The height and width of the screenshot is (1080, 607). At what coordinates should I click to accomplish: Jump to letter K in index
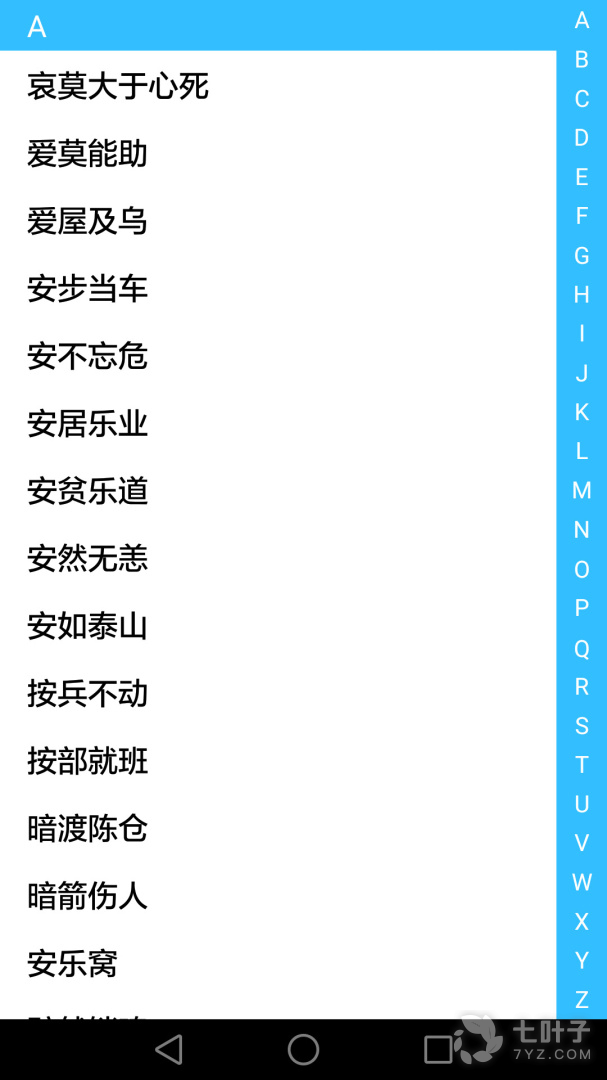click(581, 412)
